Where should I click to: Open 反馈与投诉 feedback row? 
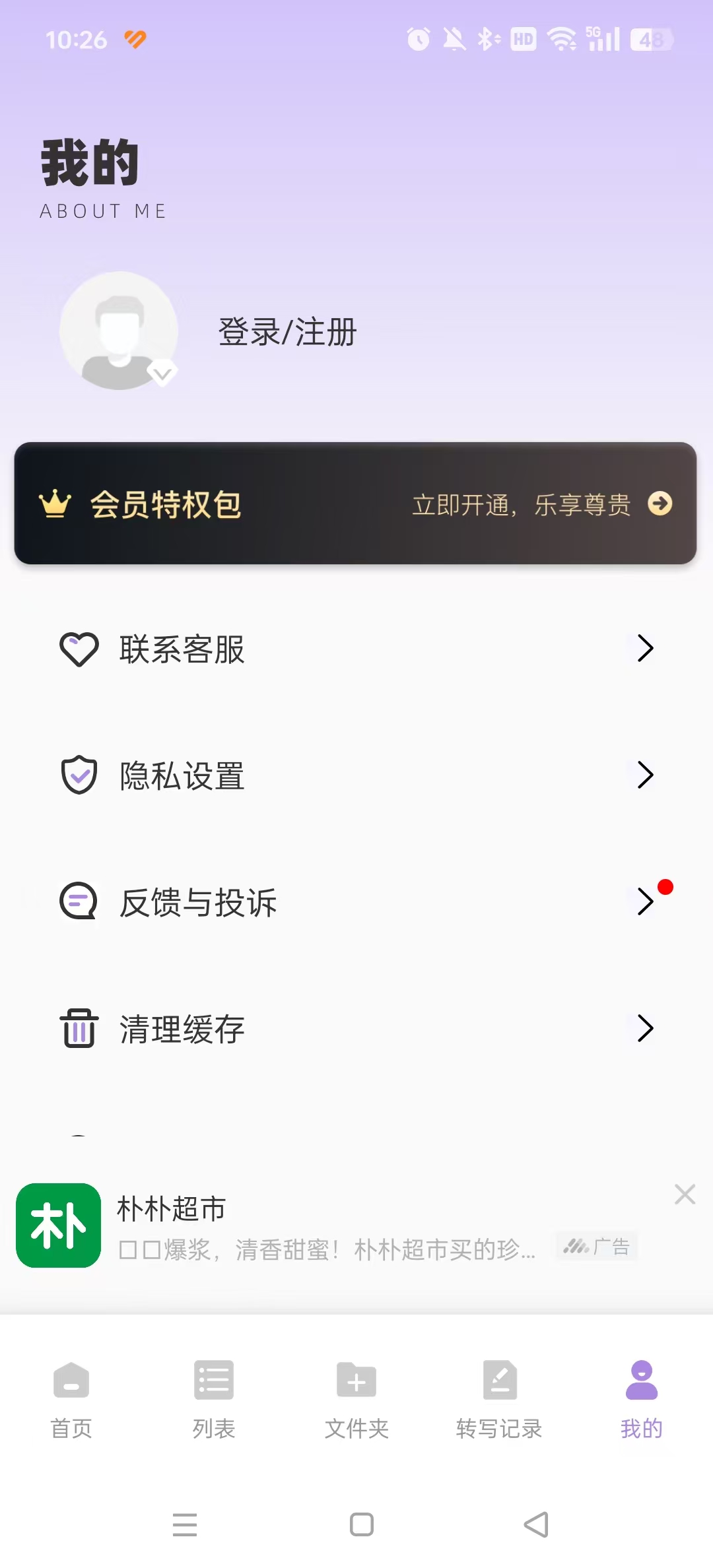pos(355,902)
